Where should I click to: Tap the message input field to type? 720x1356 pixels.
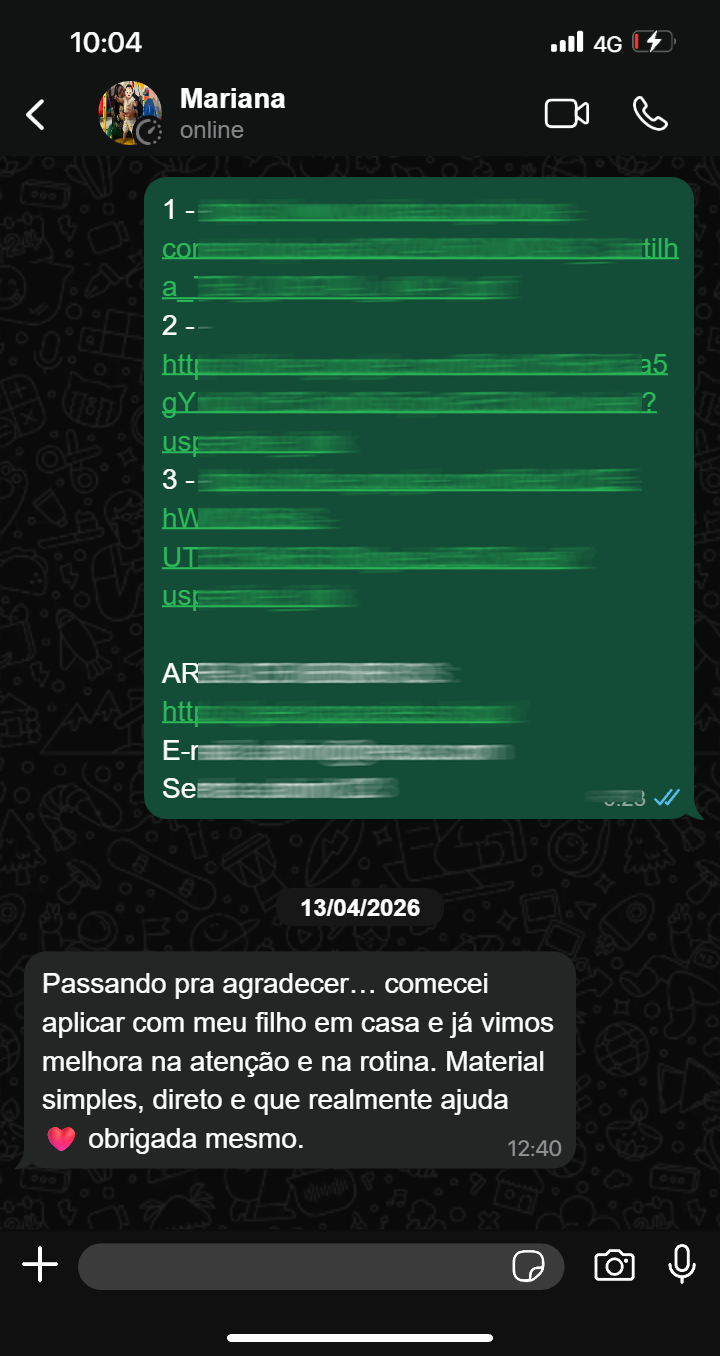pos(300,1265)
